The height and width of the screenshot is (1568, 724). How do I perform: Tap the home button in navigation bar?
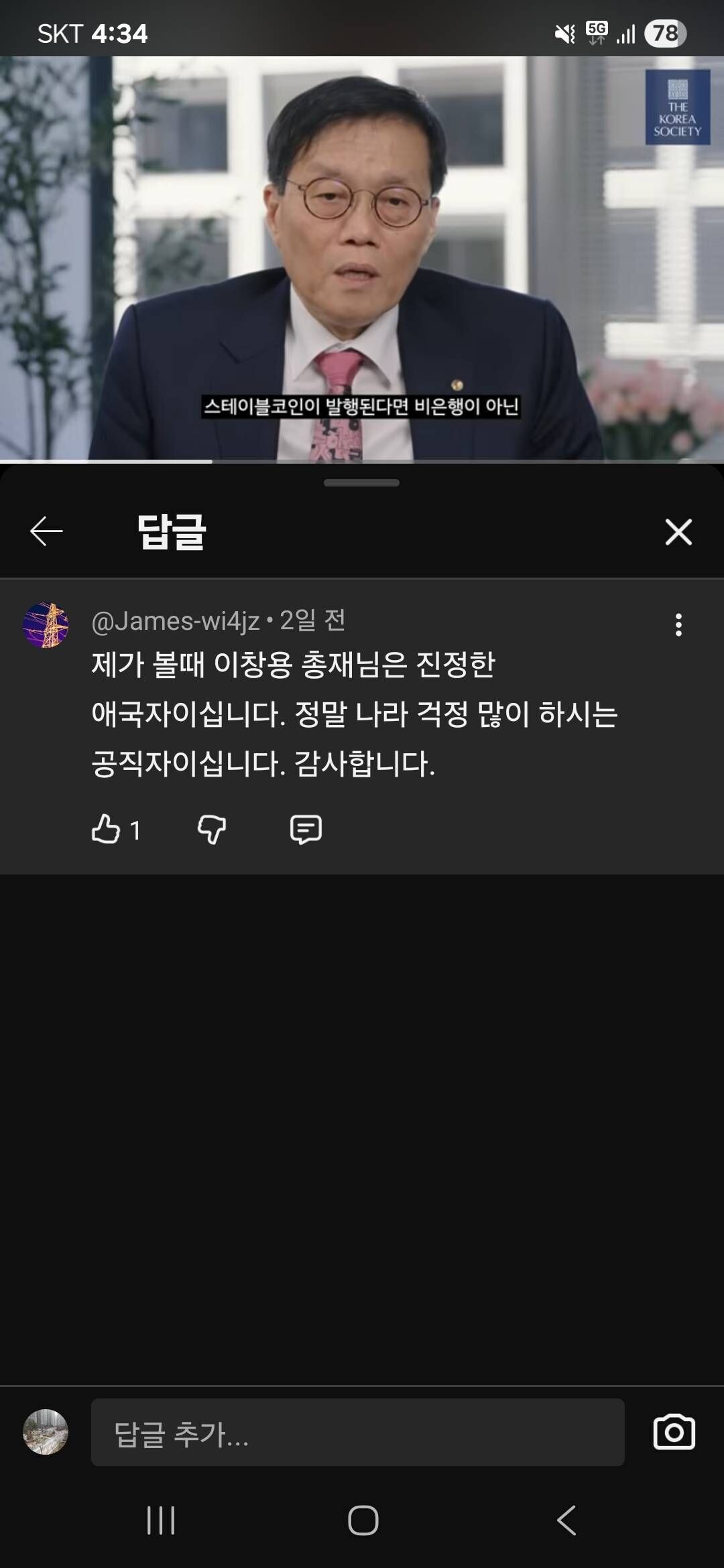362,1520
